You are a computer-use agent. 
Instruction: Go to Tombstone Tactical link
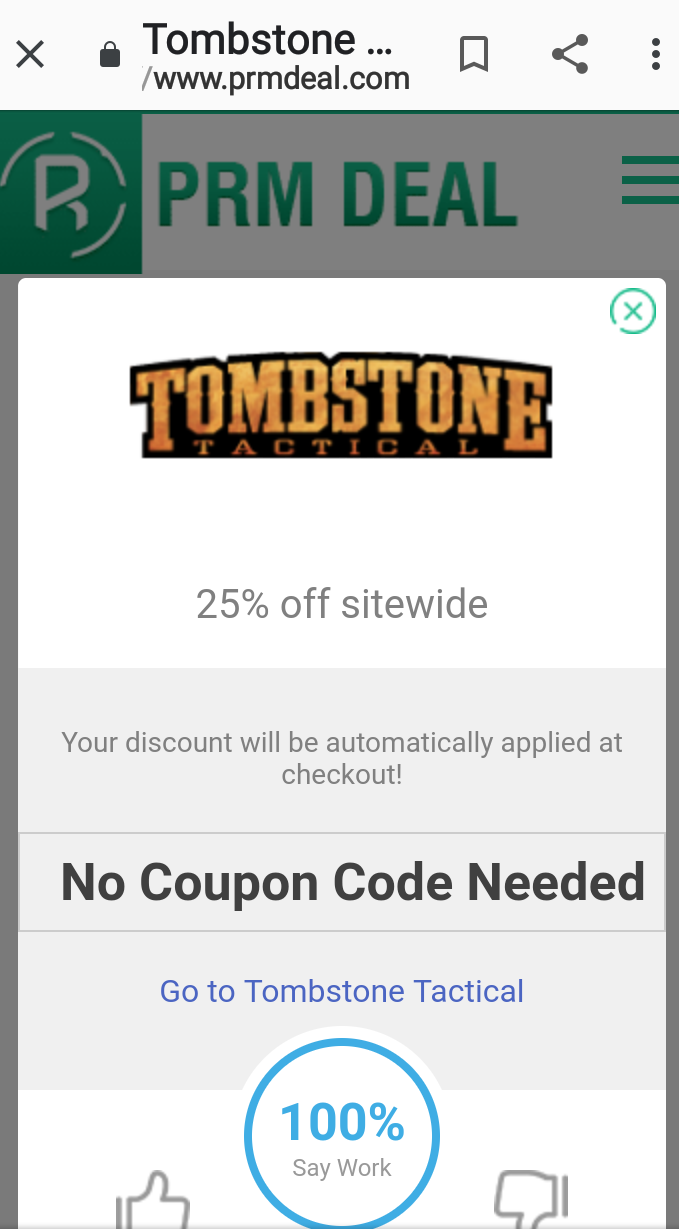(x=342, y=991)
